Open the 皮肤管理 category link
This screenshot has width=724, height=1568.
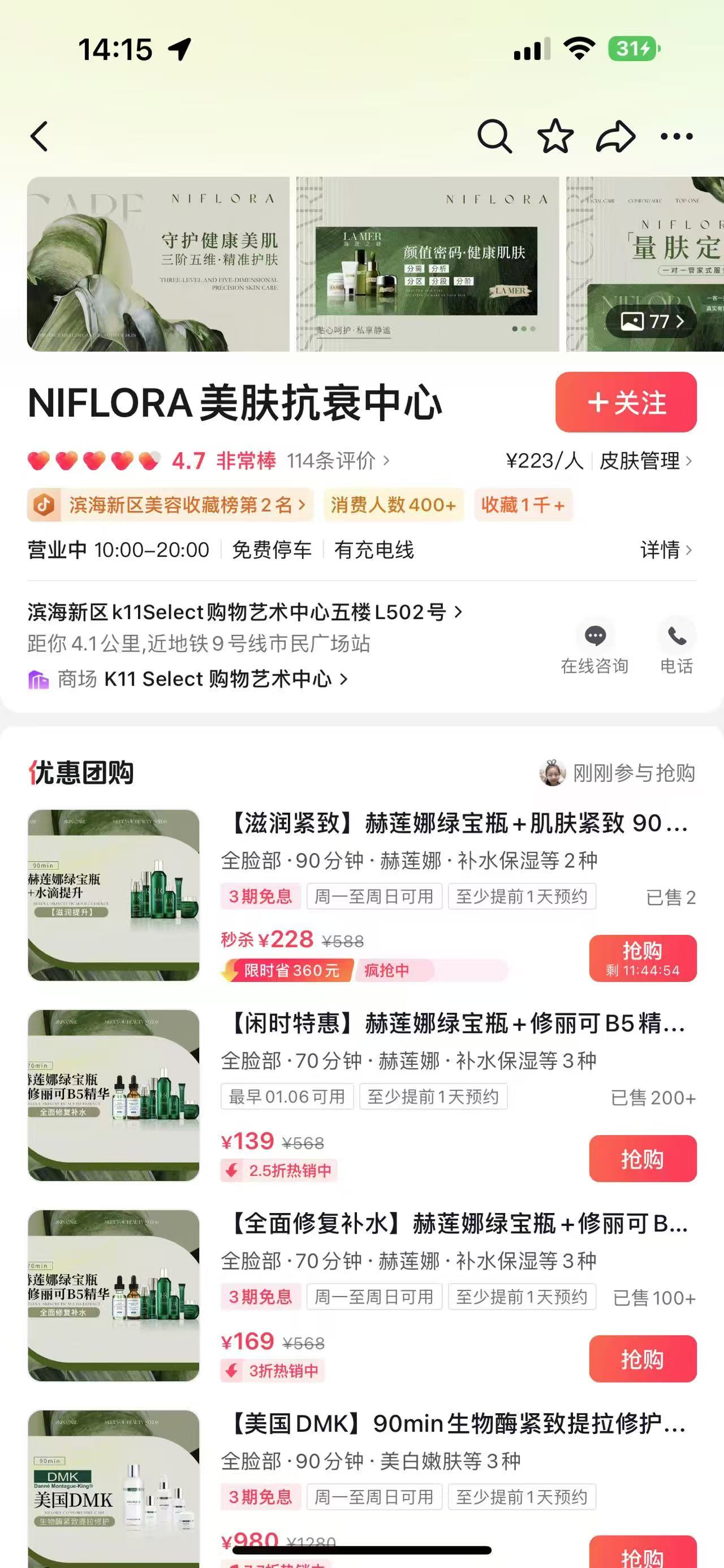click(x=645, y=461)
